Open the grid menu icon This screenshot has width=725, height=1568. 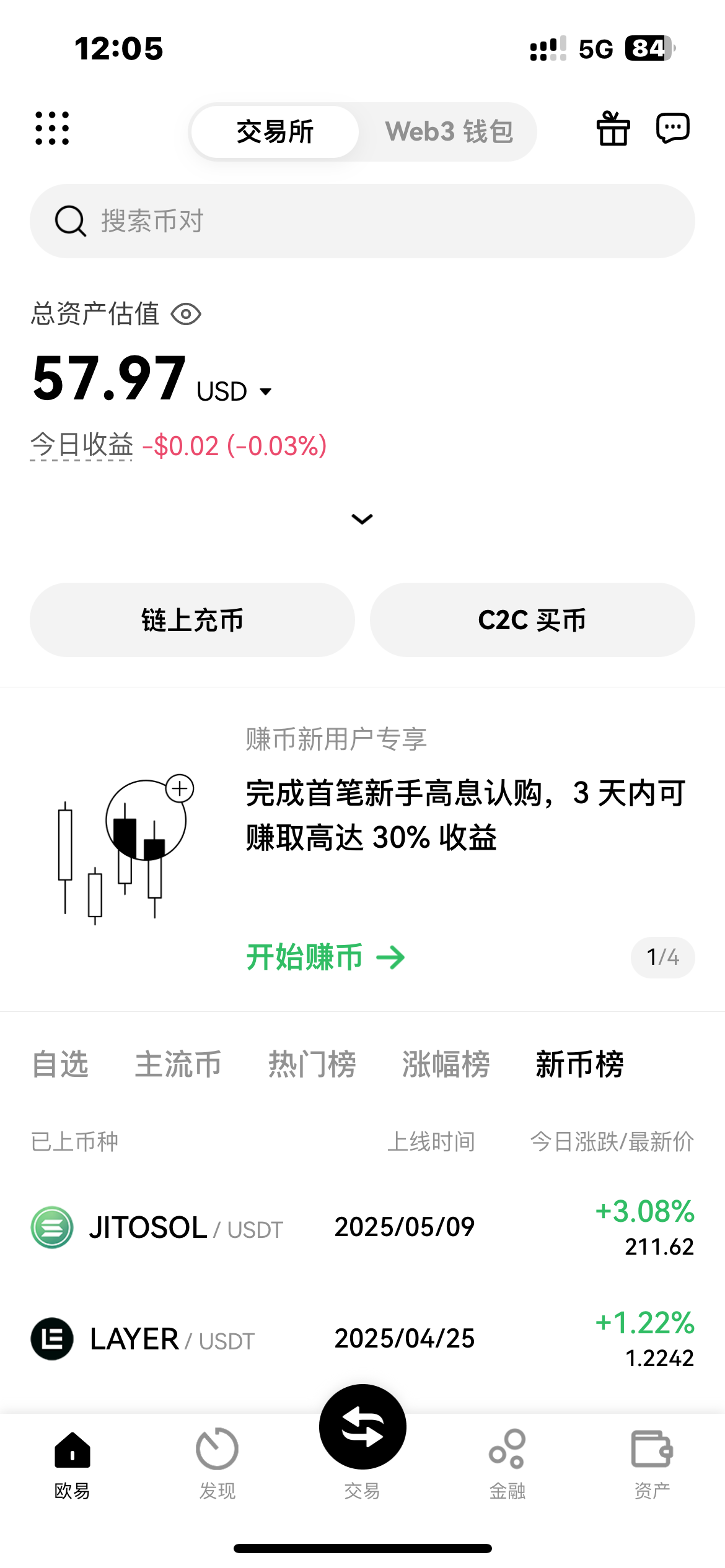52,129
